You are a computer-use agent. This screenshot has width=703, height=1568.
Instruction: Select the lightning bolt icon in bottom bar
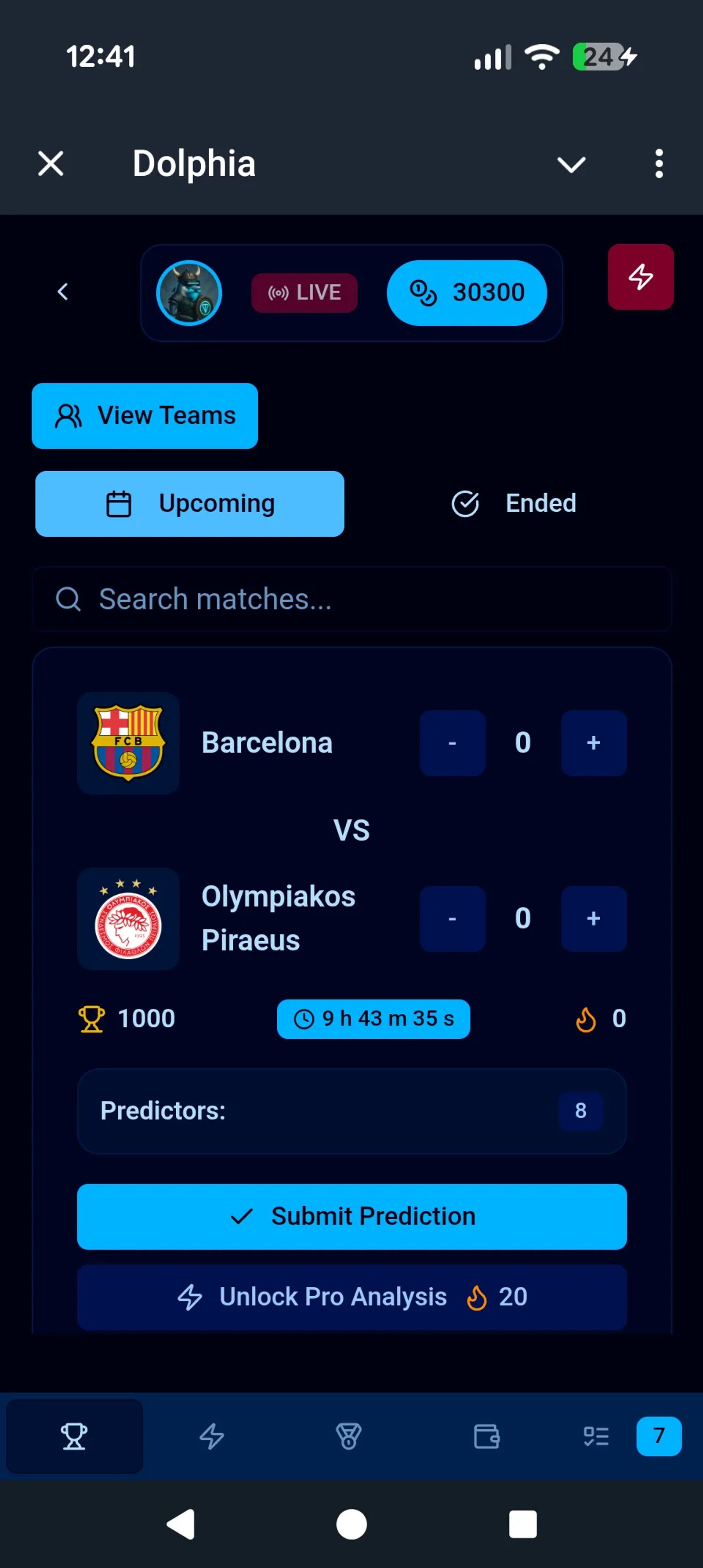coord(211,1438)
